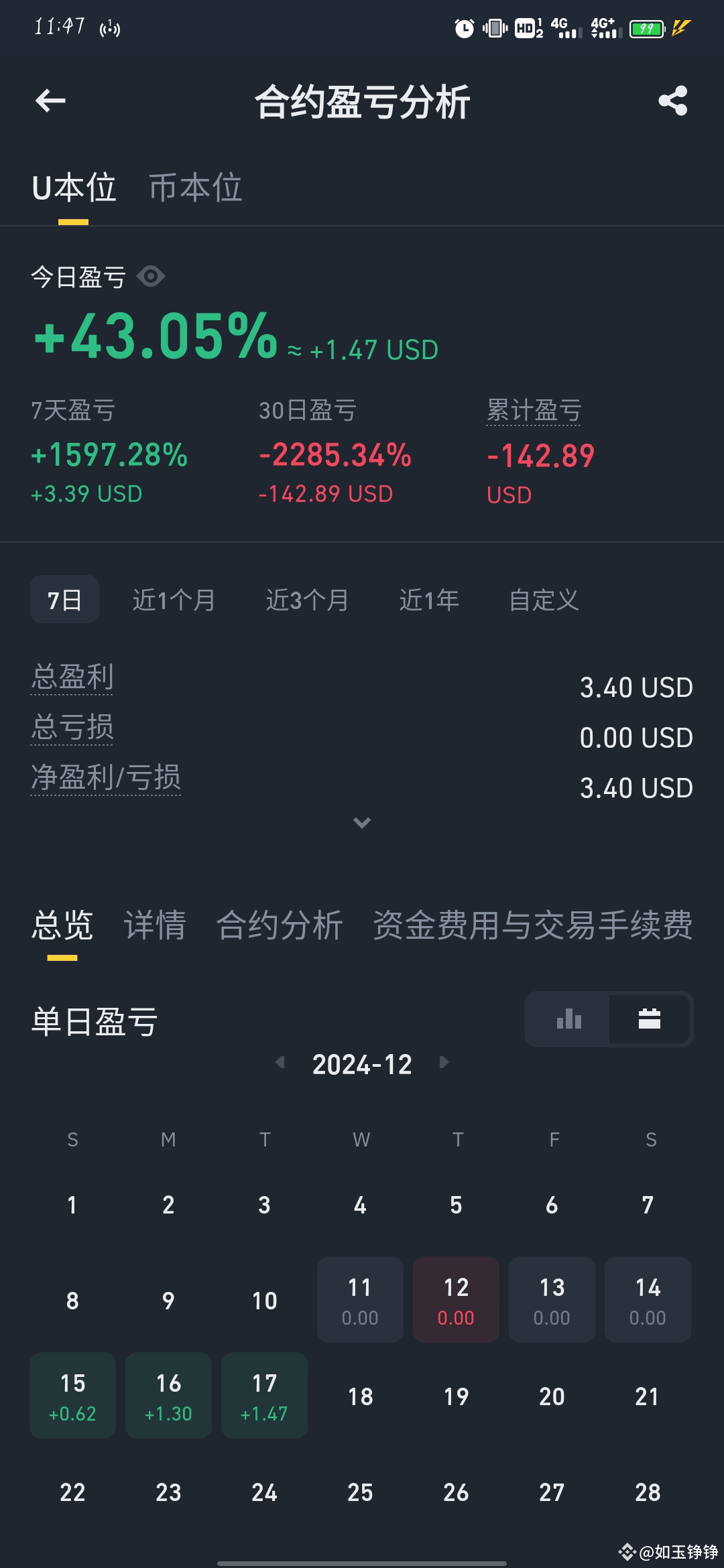Screen dimensions: 724x1568
Task: Open December 17 daily PnL entry
Action: pyautogui.click(x=264, y=1395)
